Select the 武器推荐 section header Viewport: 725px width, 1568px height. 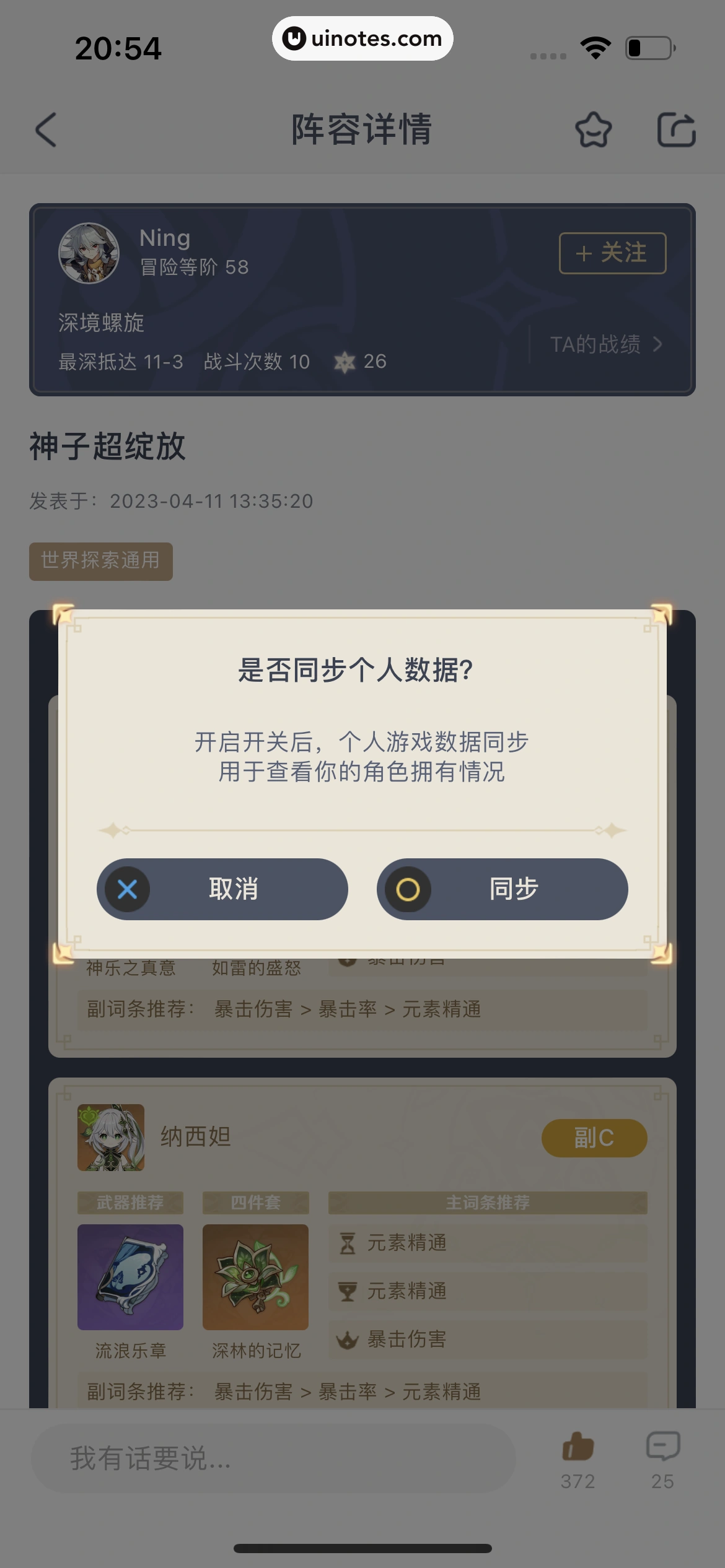click(x=130, y=1203)
